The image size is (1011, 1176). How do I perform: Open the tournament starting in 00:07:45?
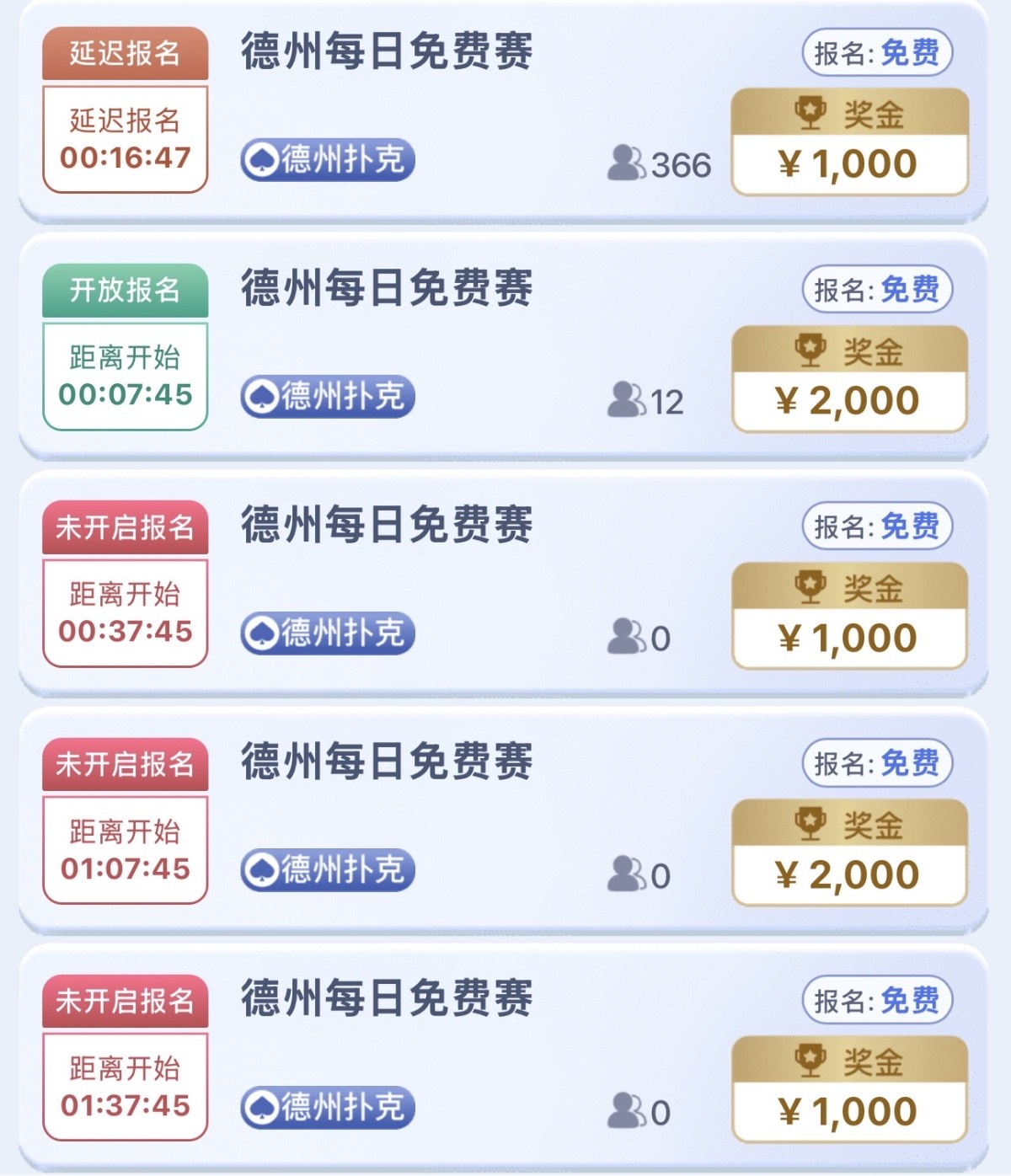tap(503, 348)
